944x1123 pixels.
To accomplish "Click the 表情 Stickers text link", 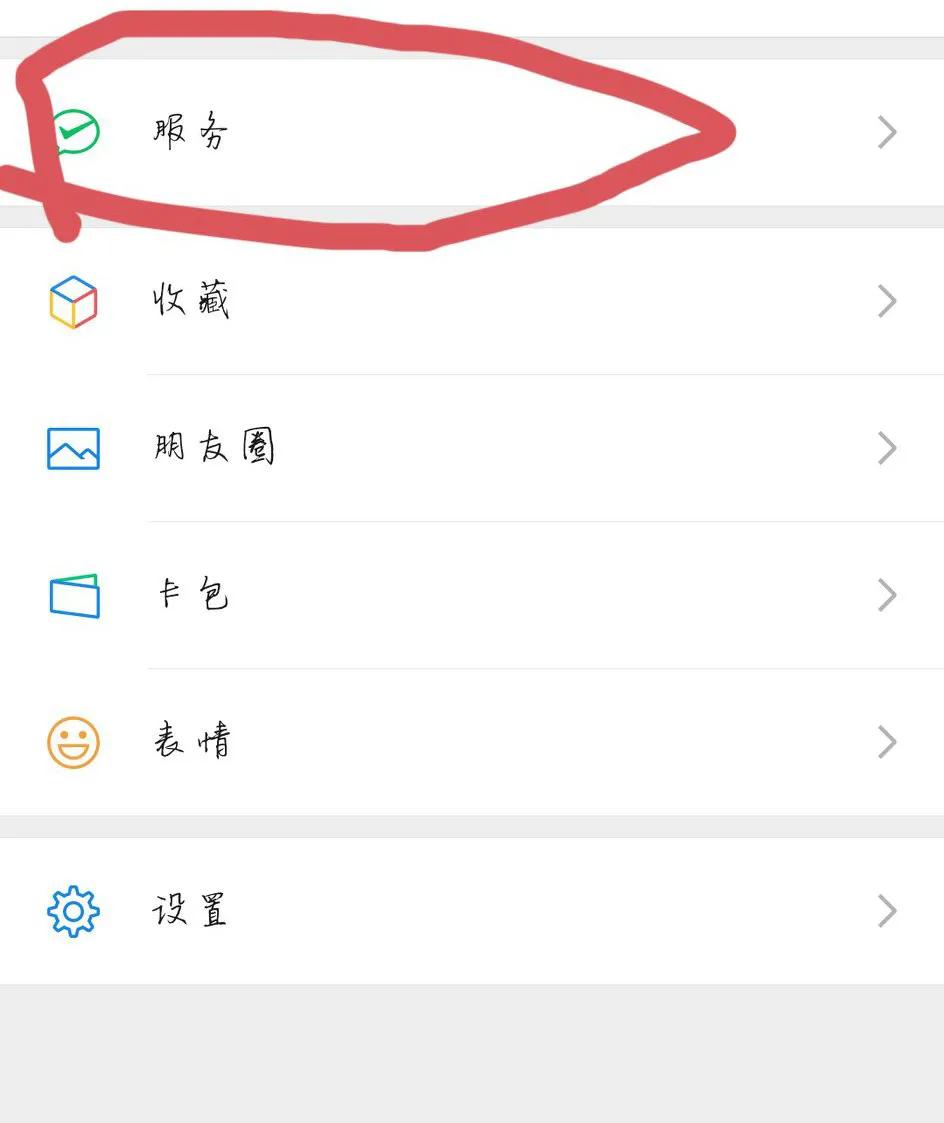I will (x=194, y=741).
